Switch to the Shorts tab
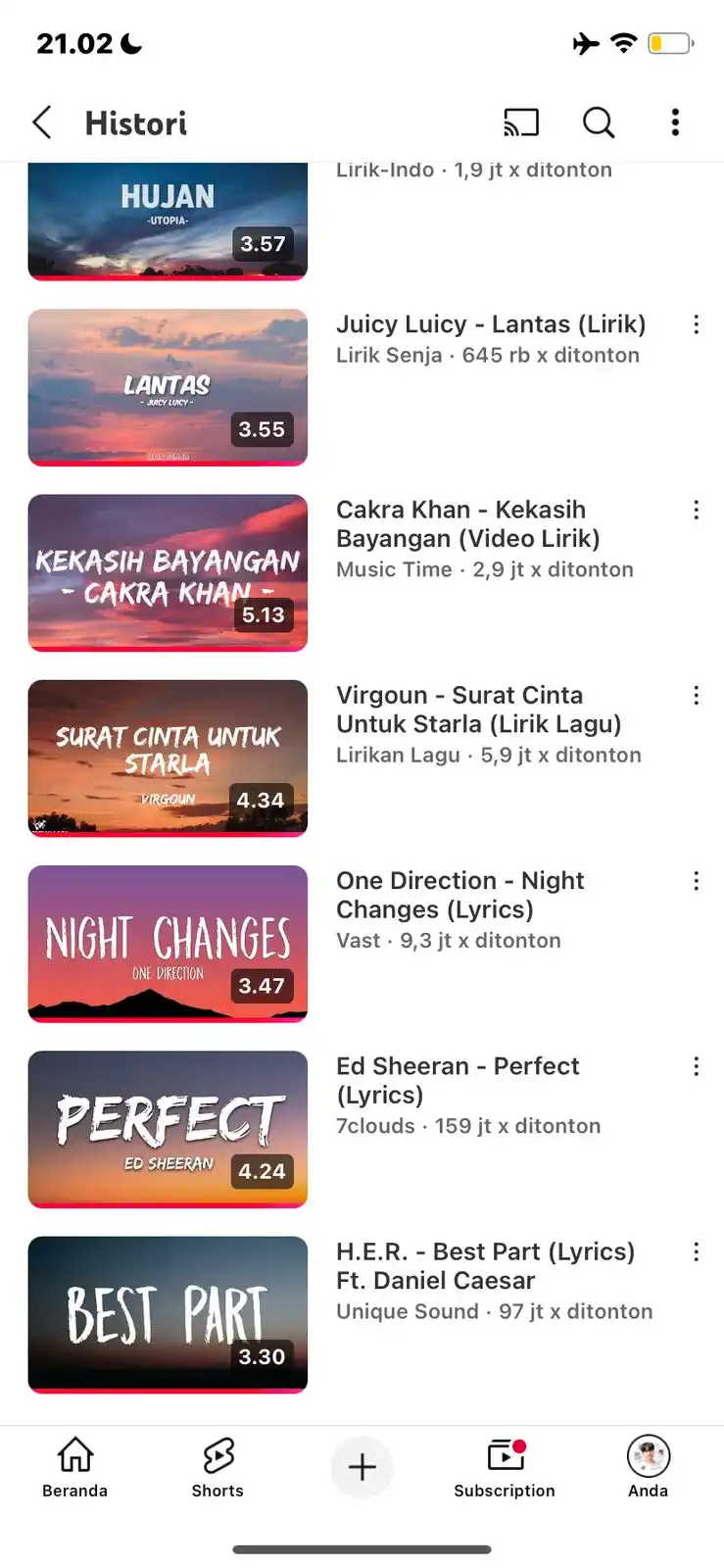724x1568 pixels. pyautogui.click(x=217, y=1467)
